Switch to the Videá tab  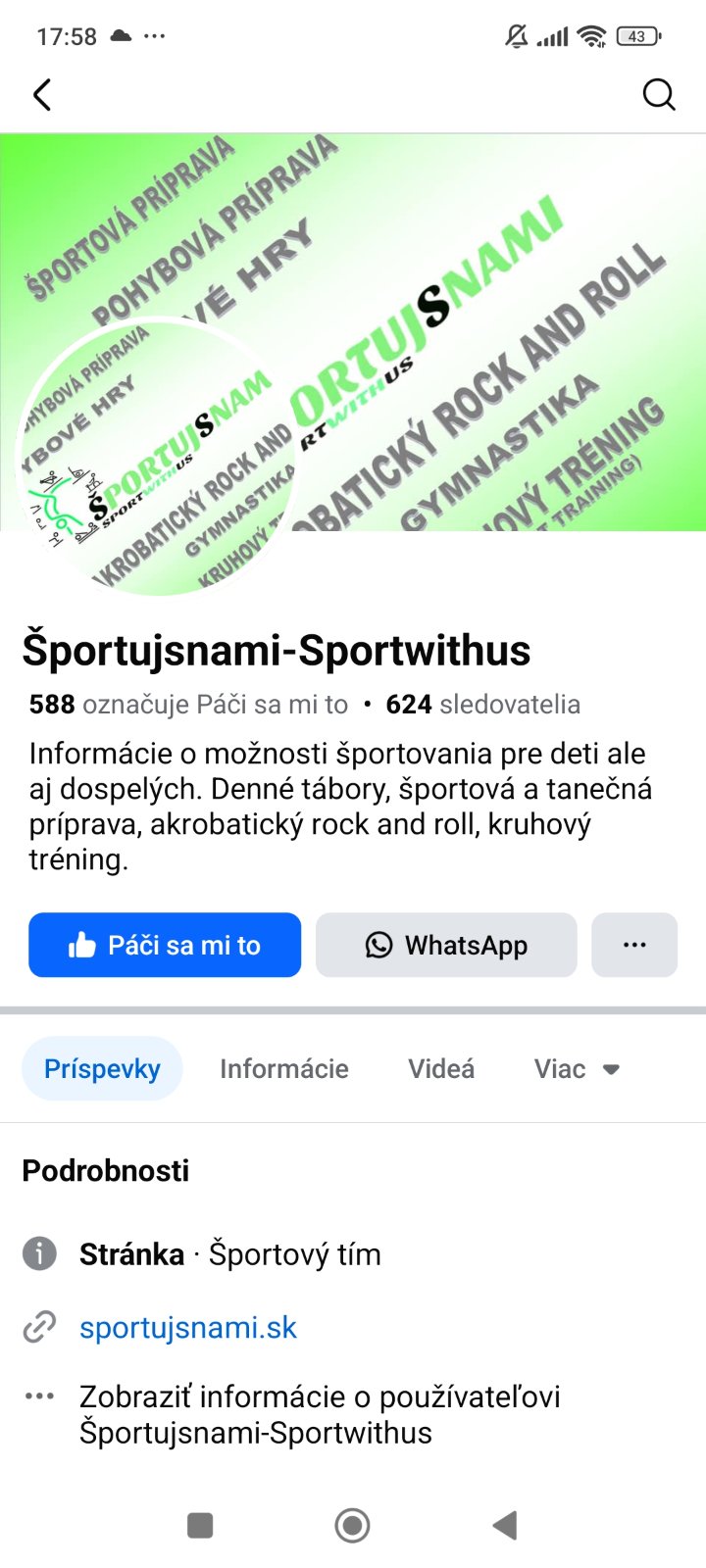pyautogui.click(x=441, y=1068)
